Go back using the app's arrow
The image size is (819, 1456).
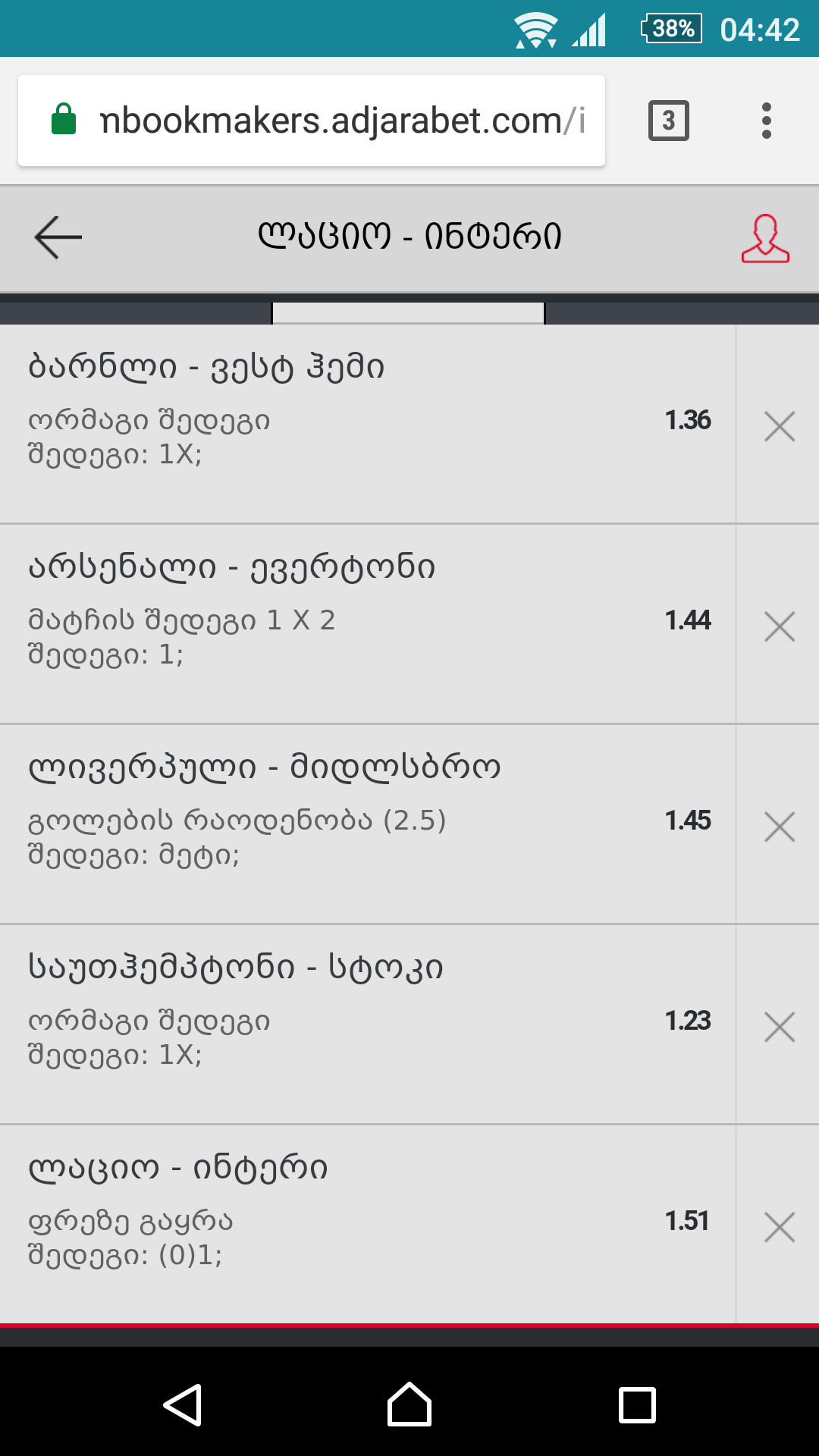click(x=58, y=237)
